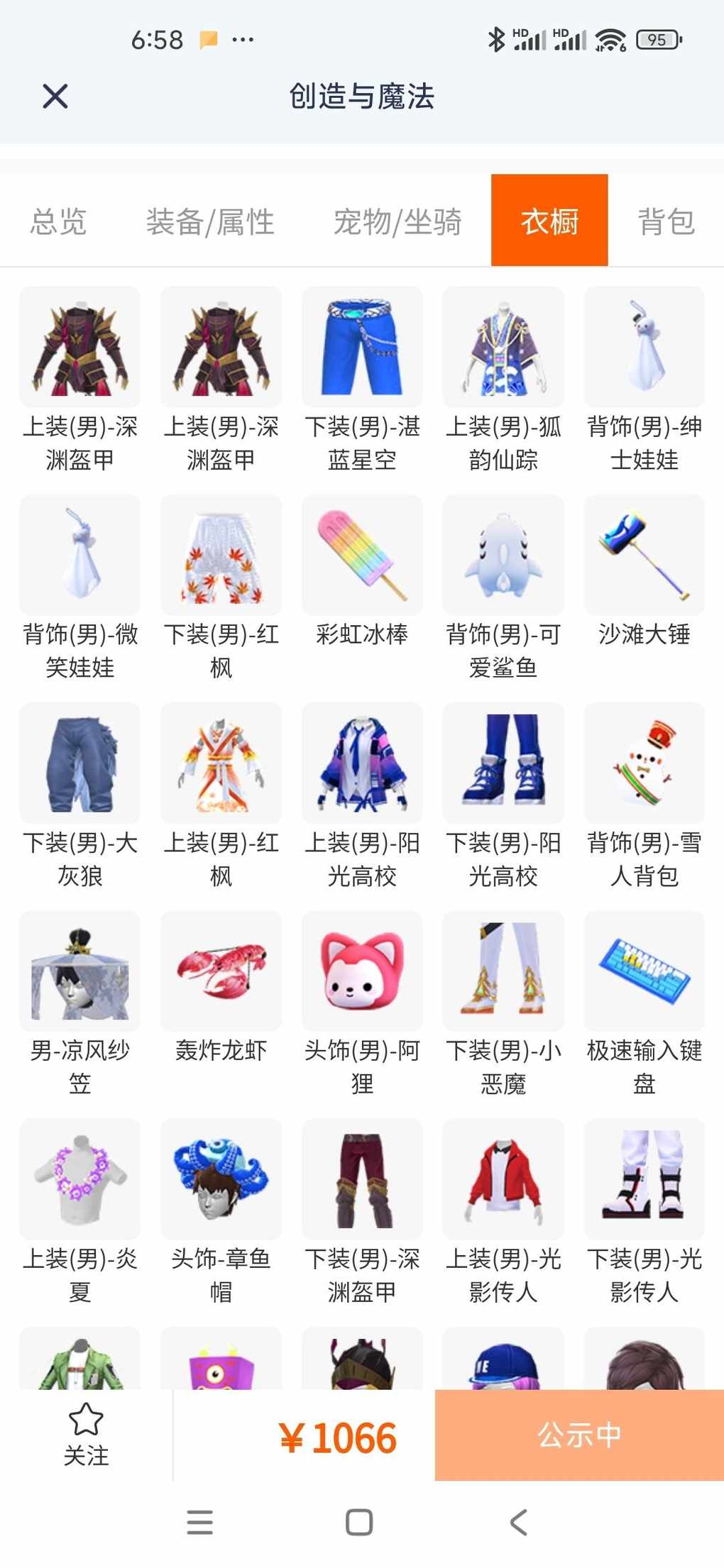Open the 宠物/坐骑 tab
The height and width of the screenshot is (1568, 724).
click(397, 221)
